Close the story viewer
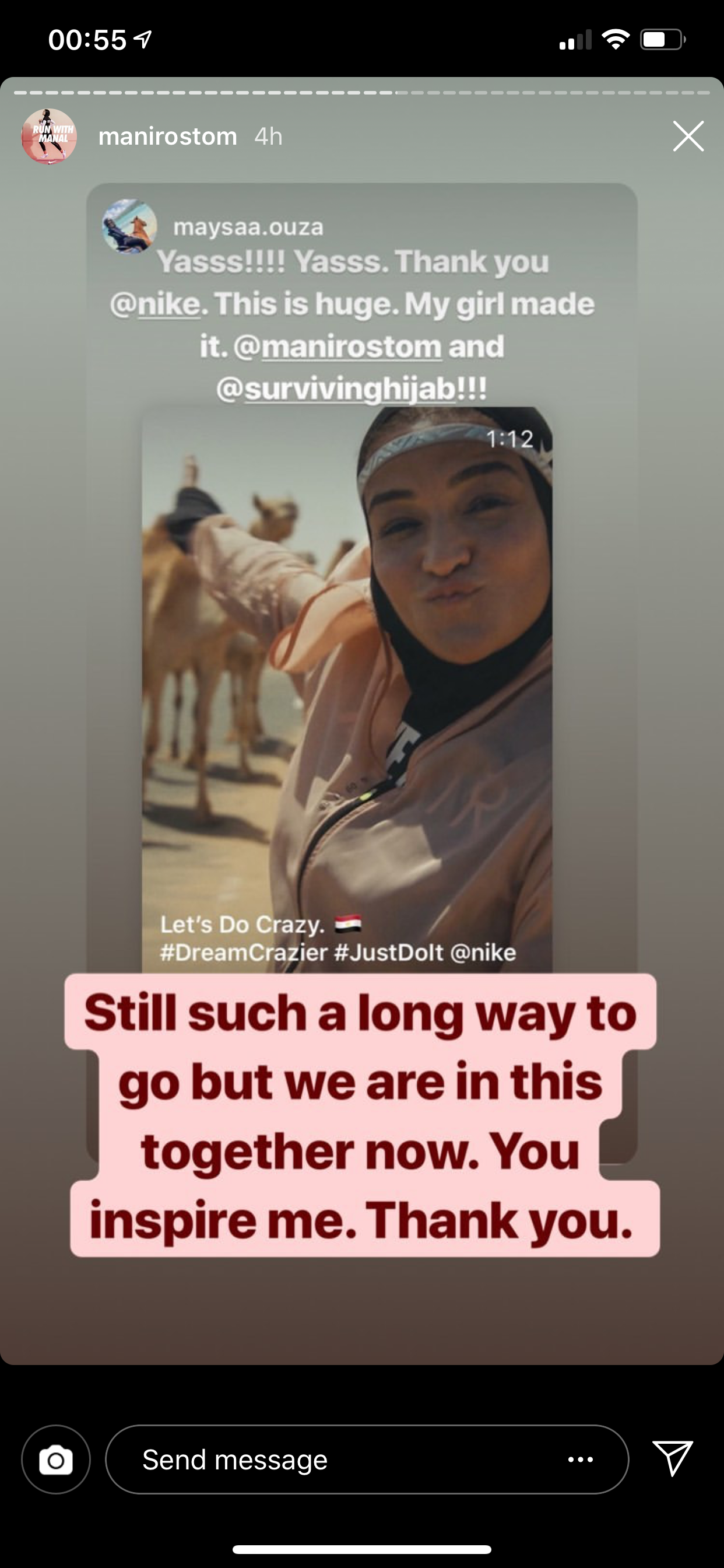The width and height of the screenshot is (724, 1568). [x=688, y=136]
